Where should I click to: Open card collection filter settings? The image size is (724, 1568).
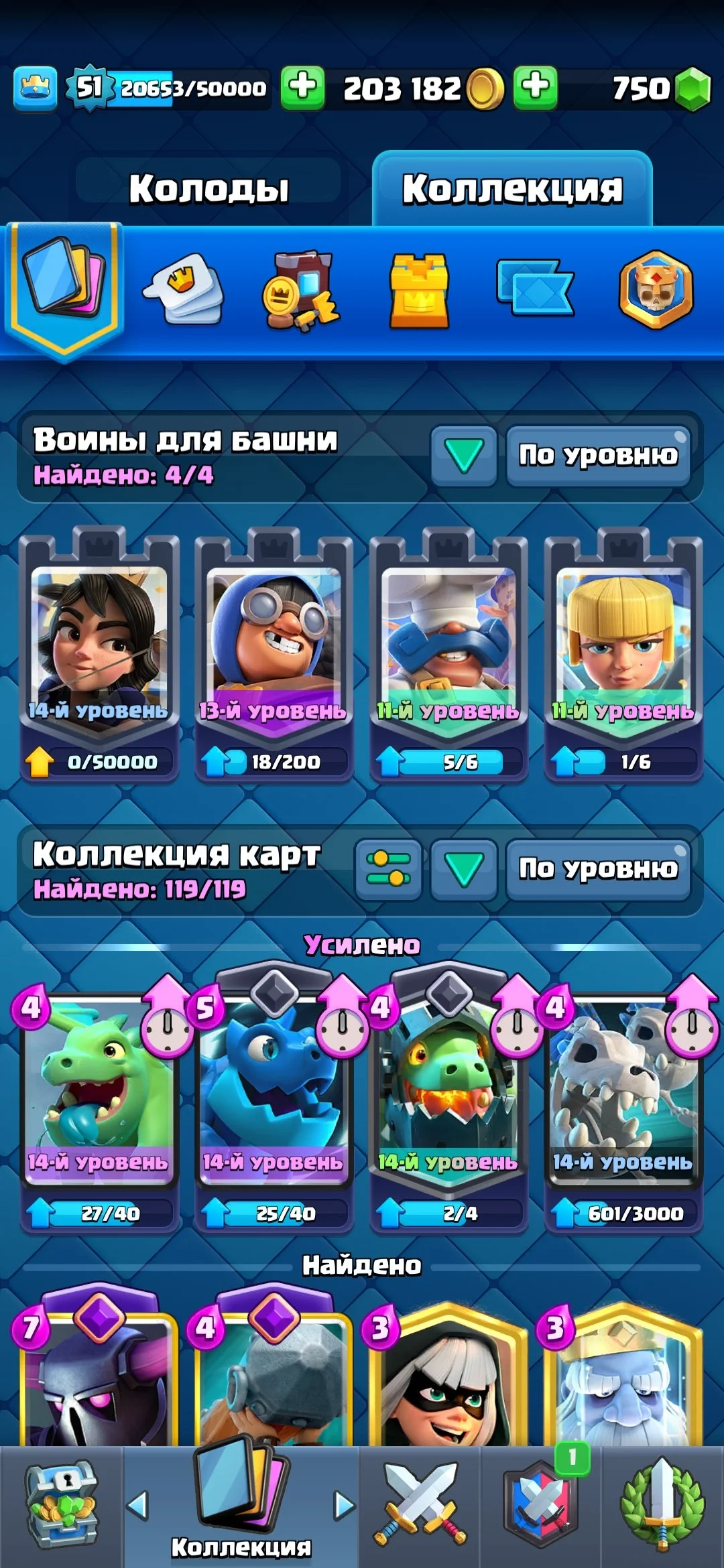[388, 869]
